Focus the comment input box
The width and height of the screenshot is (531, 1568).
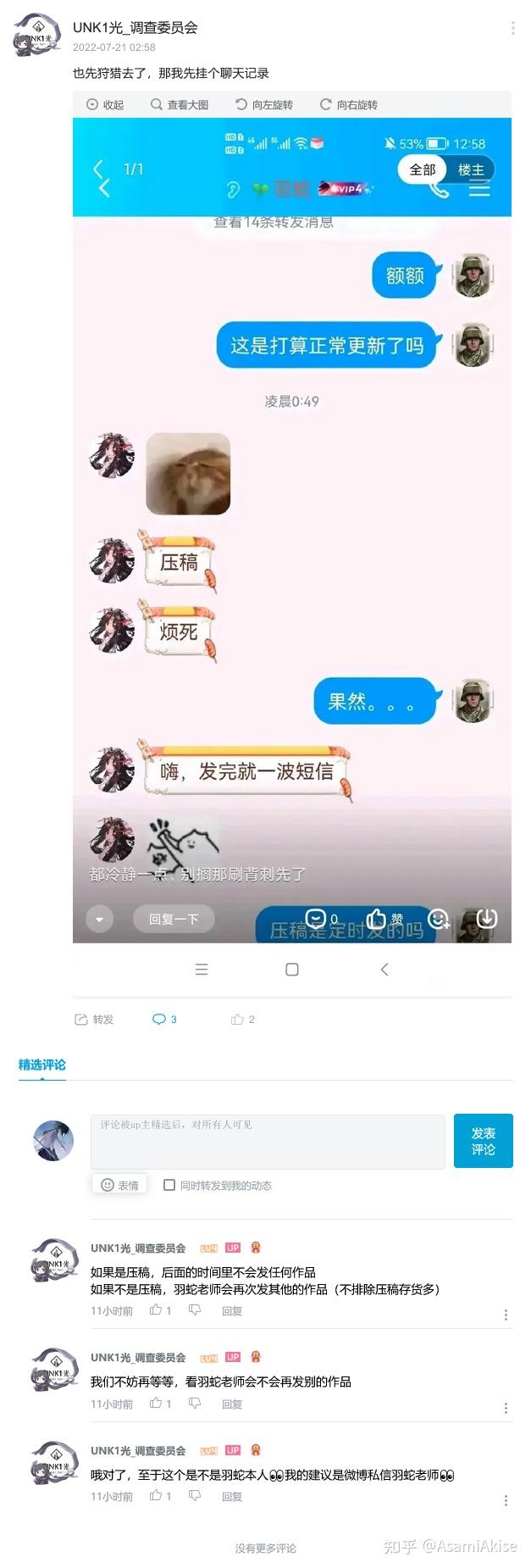pos(268,1142)
